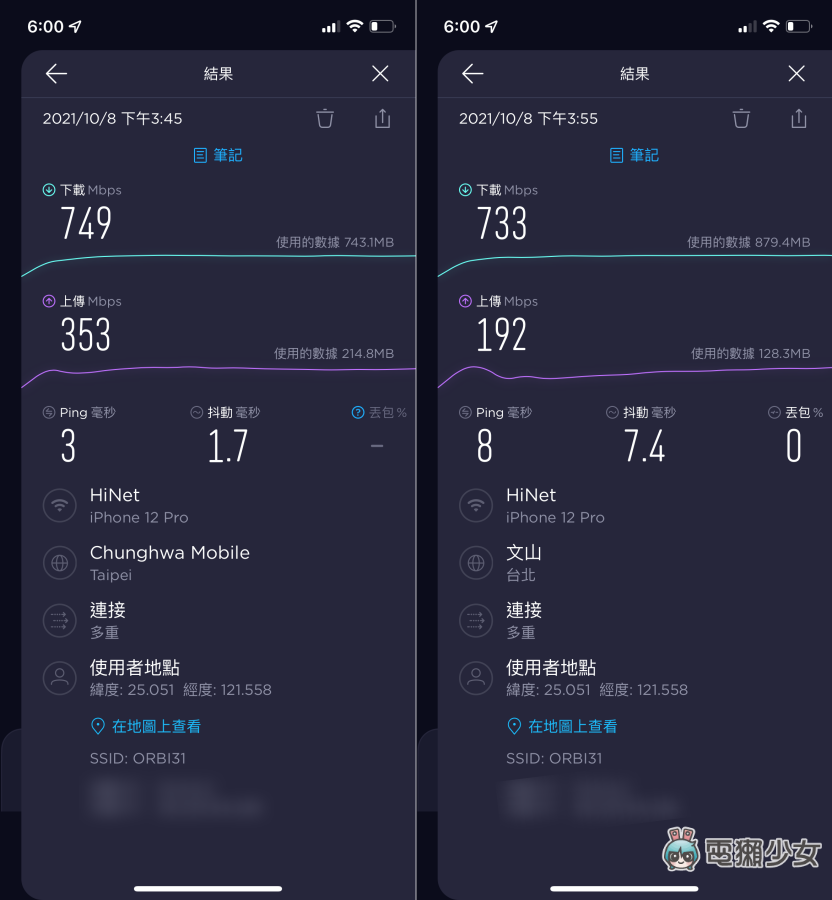
Task: Open the share icon on the left result
Action: [x=381, y=118]
